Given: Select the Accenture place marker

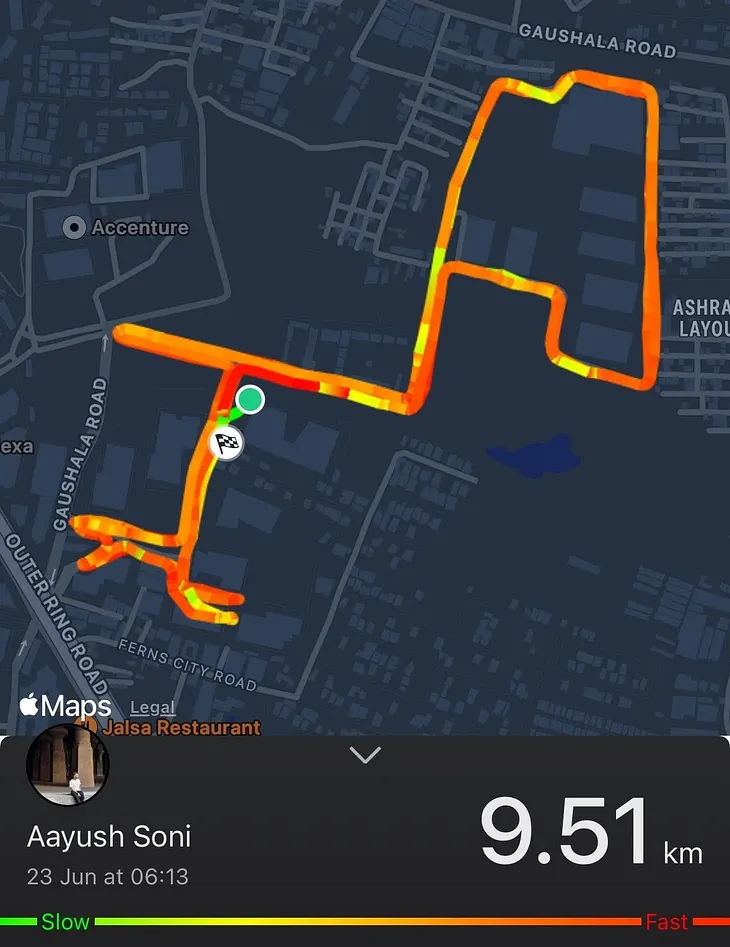Looking at the screenshot, I should (74, 228).
